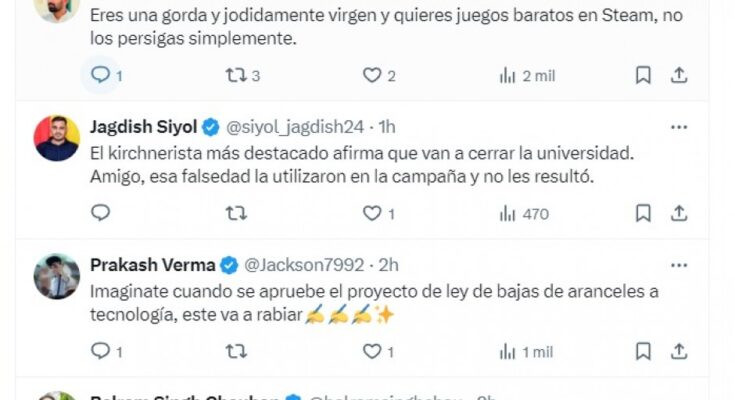
Task: Like Jagdish Siyol's tweet
Action: point(372,213)
